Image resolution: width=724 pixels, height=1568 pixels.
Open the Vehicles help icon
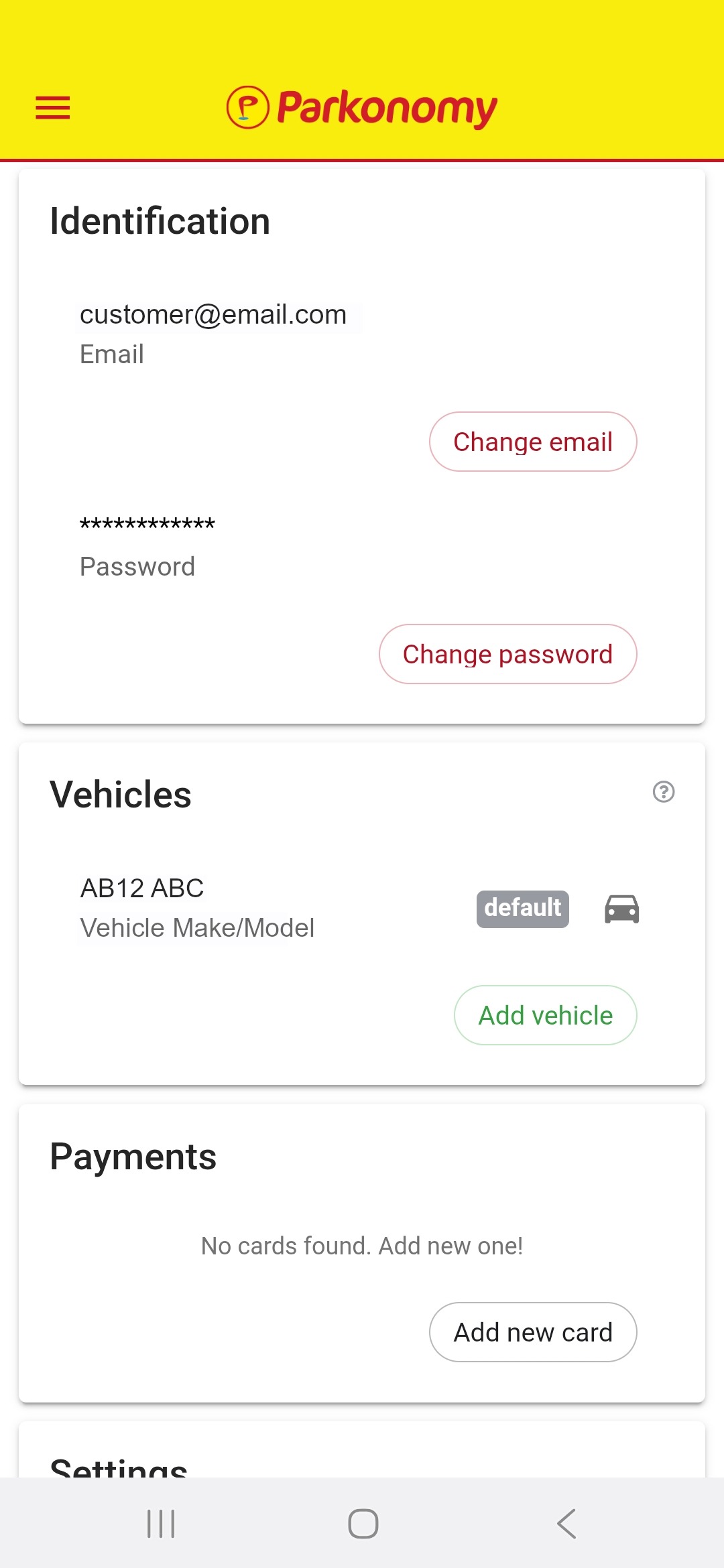pos(664,792)
